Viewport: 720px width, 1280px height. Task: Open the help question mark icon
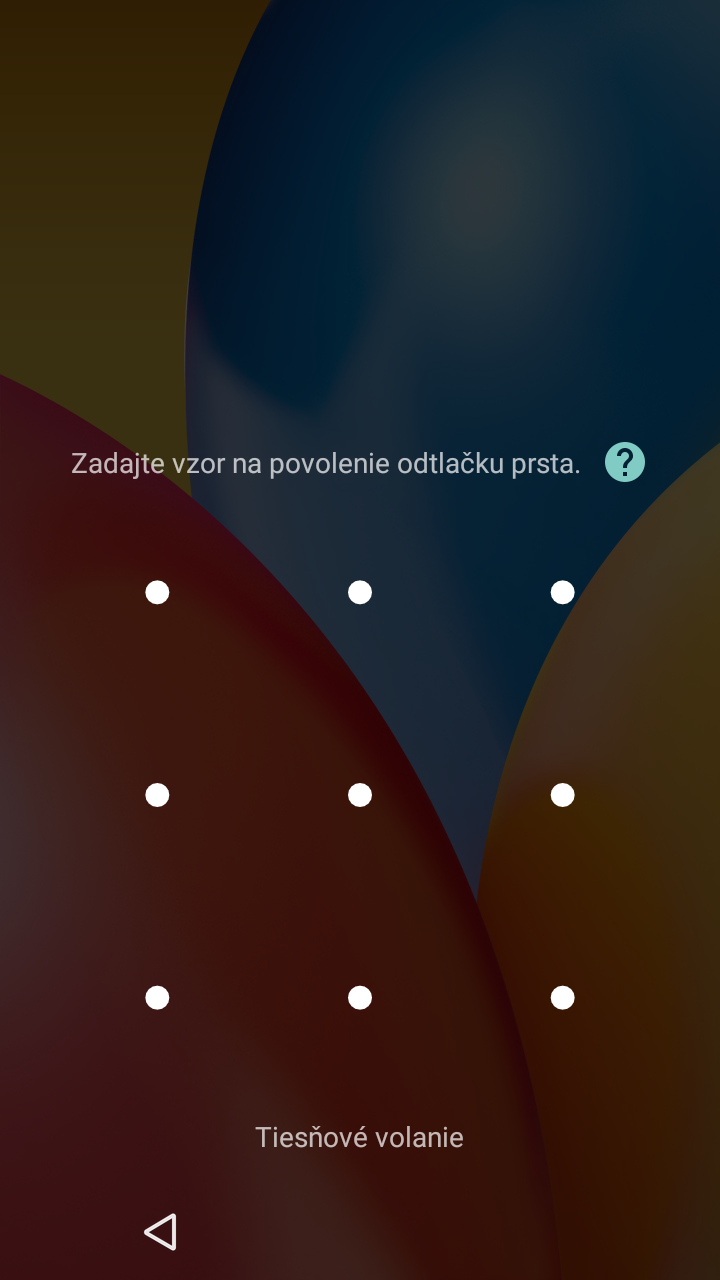pos(625,463)
